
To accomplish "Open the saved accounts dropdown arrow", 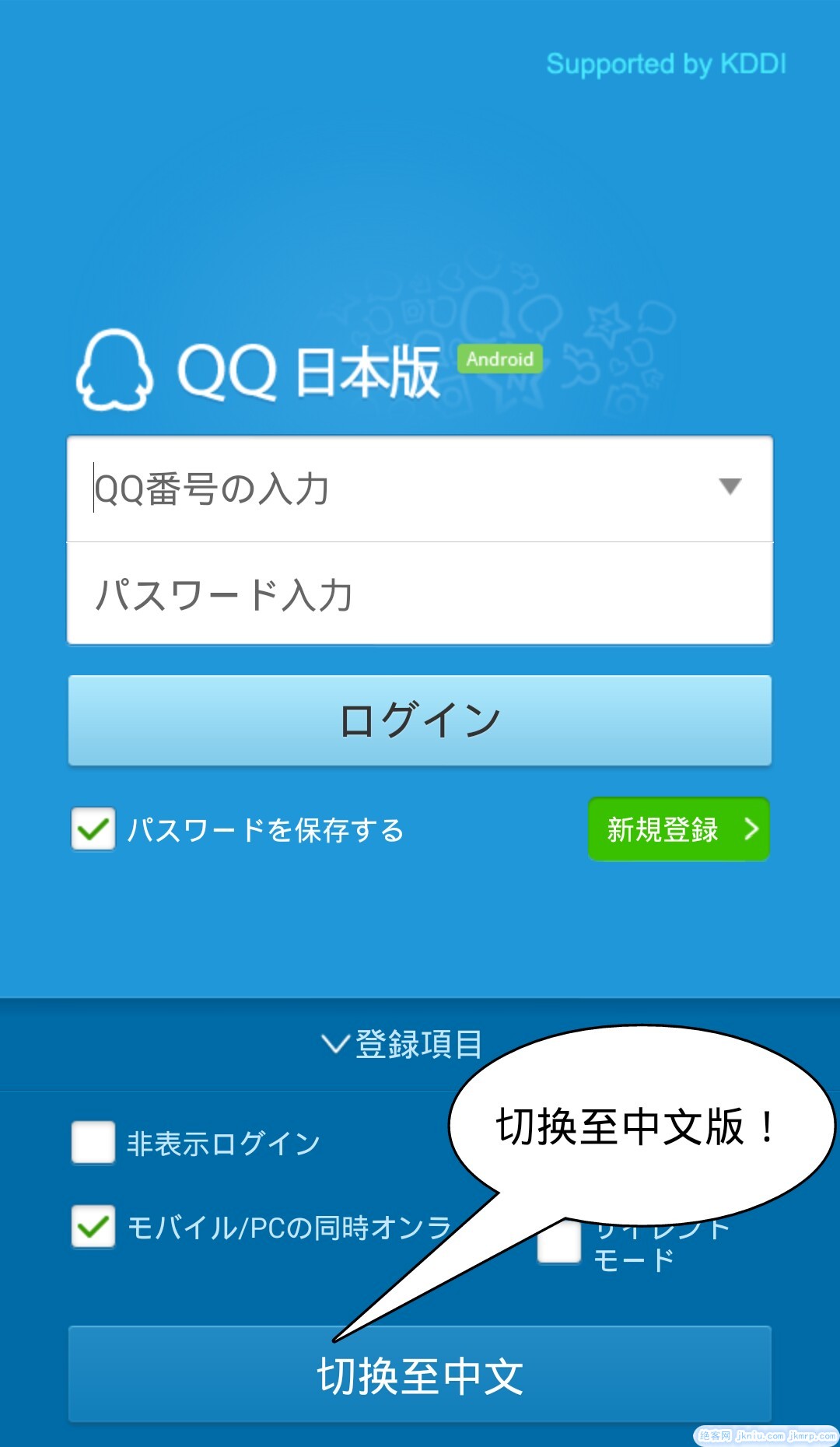I will 730,487.
